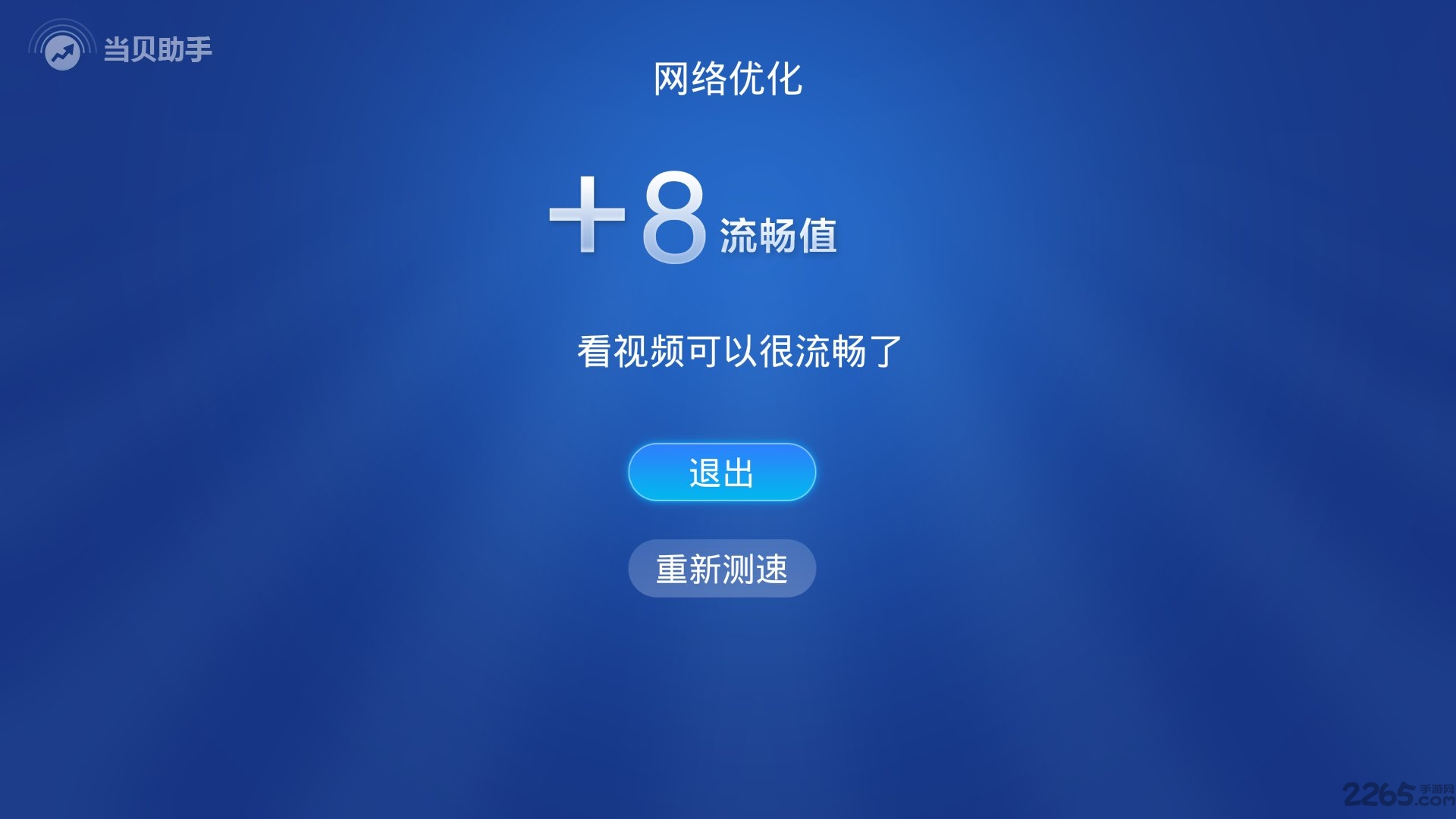Select 重新测速 to retest speed

tap(721, 569)
